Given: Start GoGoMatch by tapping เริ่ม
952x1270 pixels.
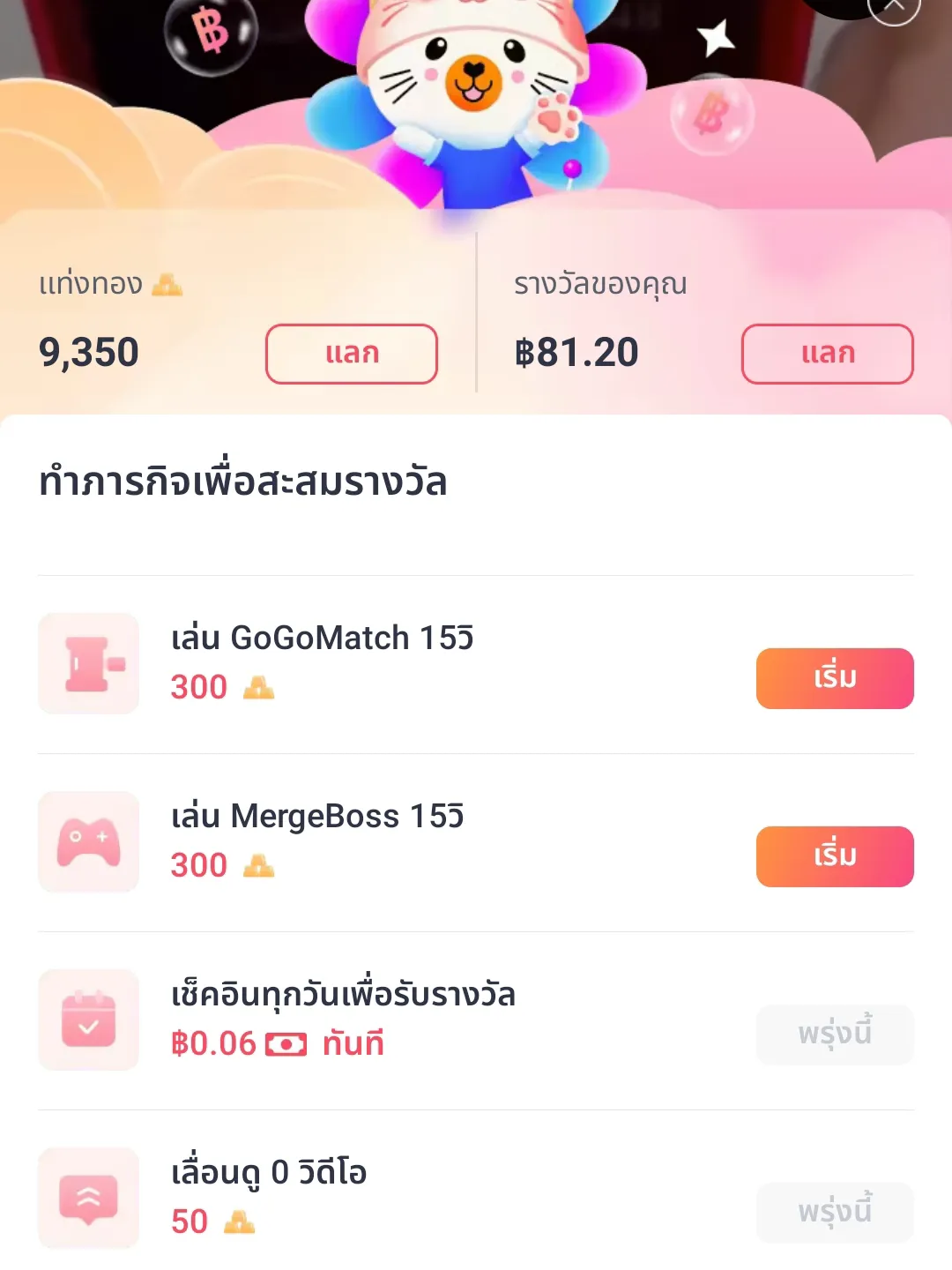Looking at the screenshot, I should click(834, 678).
